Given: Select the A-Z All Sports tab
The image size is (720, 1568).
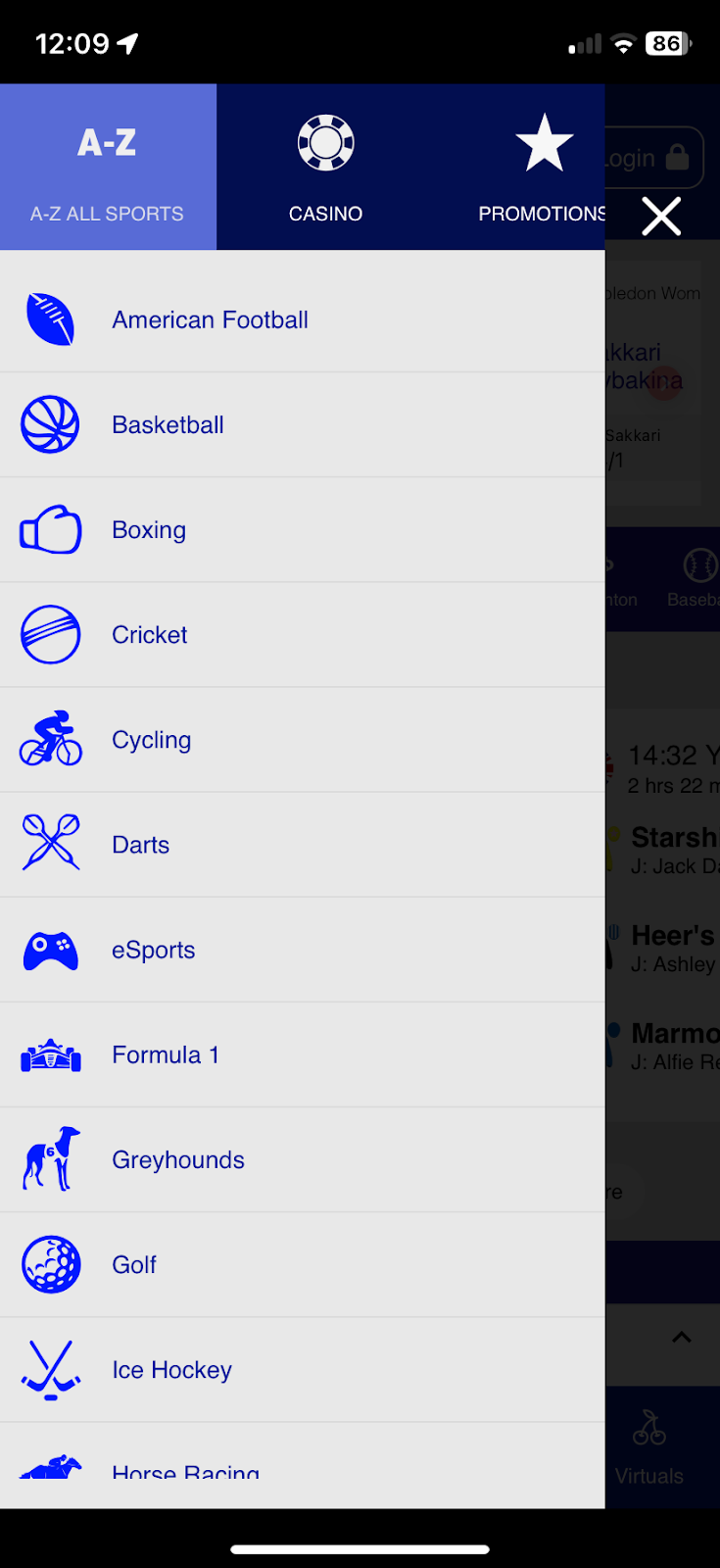Looking at the screenshot, I should [108, 167].
